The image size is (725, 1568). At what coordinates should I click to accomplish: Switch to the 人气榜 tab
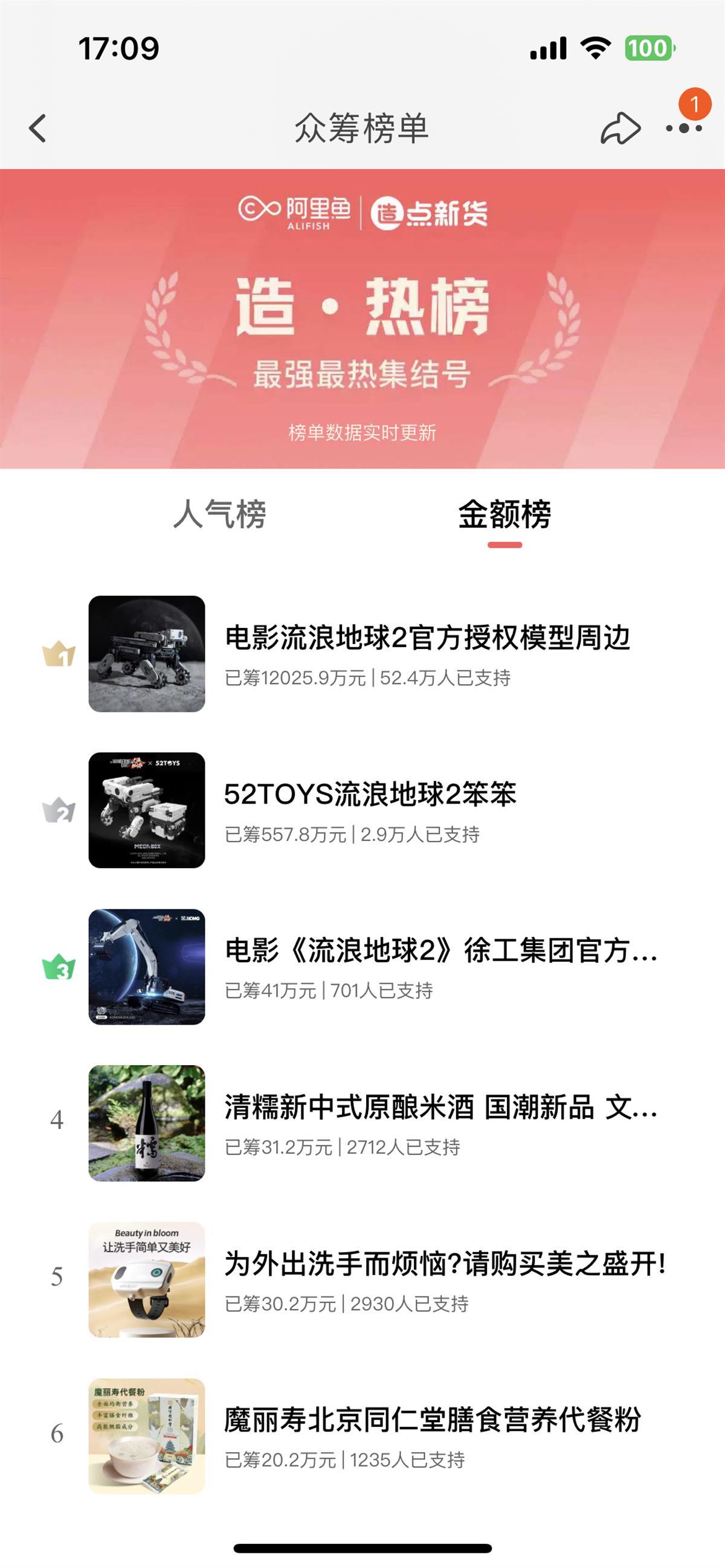pyautogui.click(x=220, y=514)
